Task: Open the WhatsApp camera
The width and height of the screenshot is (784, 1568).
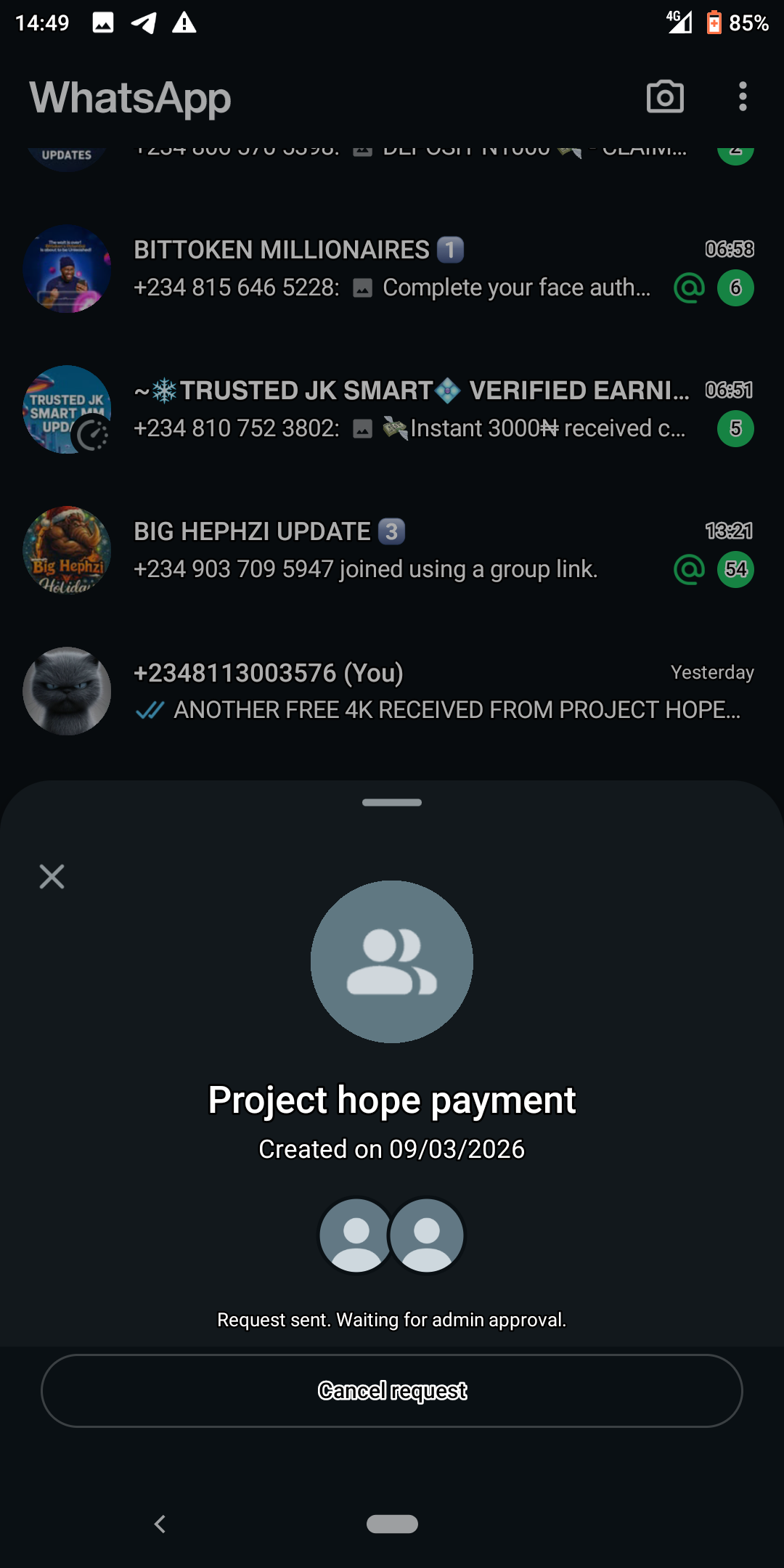Action: (665, 97)
